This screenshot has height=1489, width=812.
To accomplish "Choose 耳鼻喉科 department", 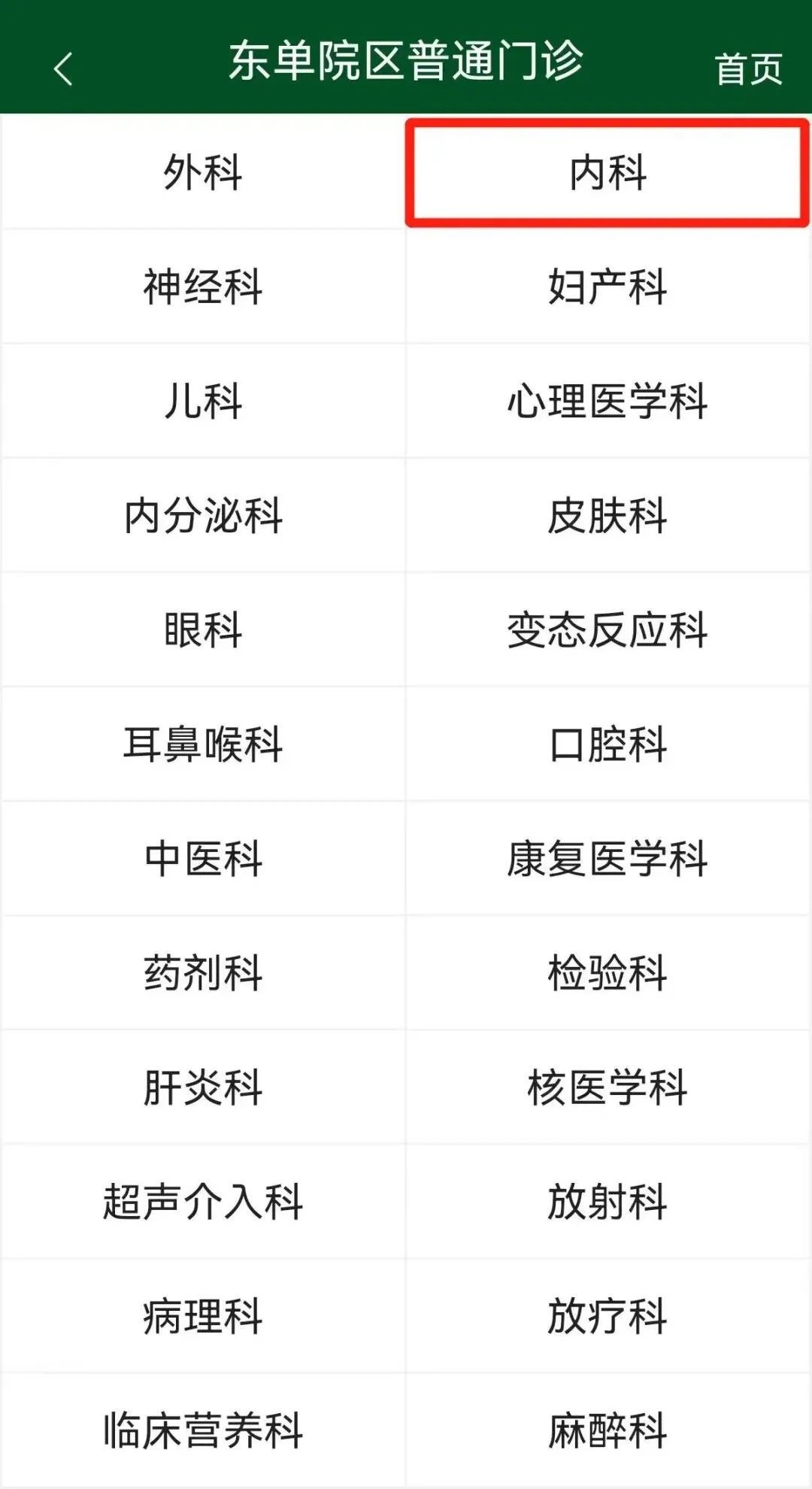I will click(203, 744).
